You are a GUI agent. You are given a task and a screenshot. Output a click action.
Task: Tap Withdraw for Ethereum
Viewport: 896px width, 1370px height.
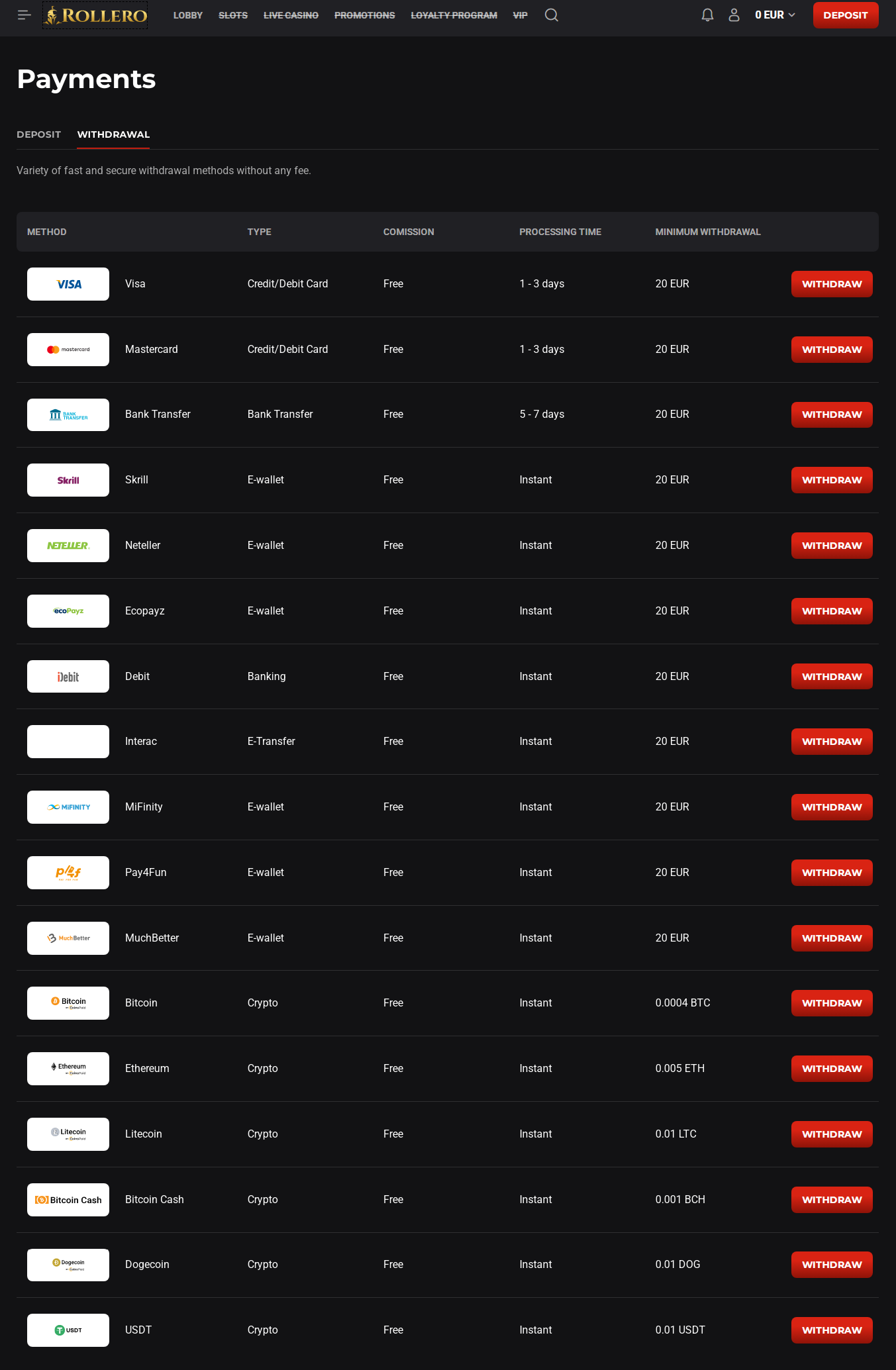pyautogui.click(x=831, y=1069)
